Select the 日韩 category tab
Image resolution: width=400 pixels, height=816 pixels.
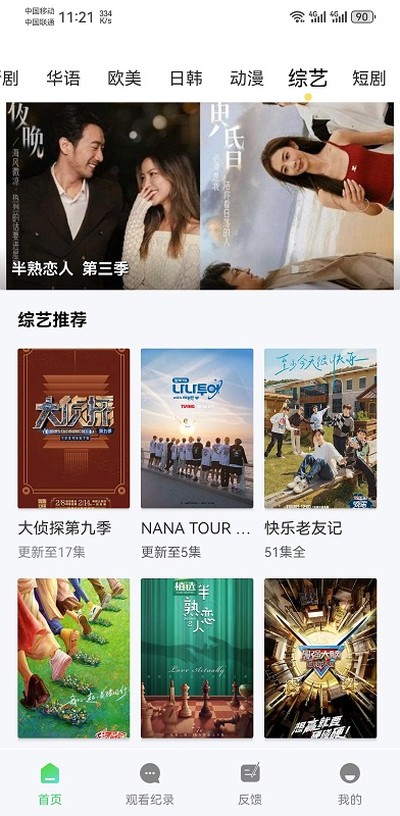186,79
